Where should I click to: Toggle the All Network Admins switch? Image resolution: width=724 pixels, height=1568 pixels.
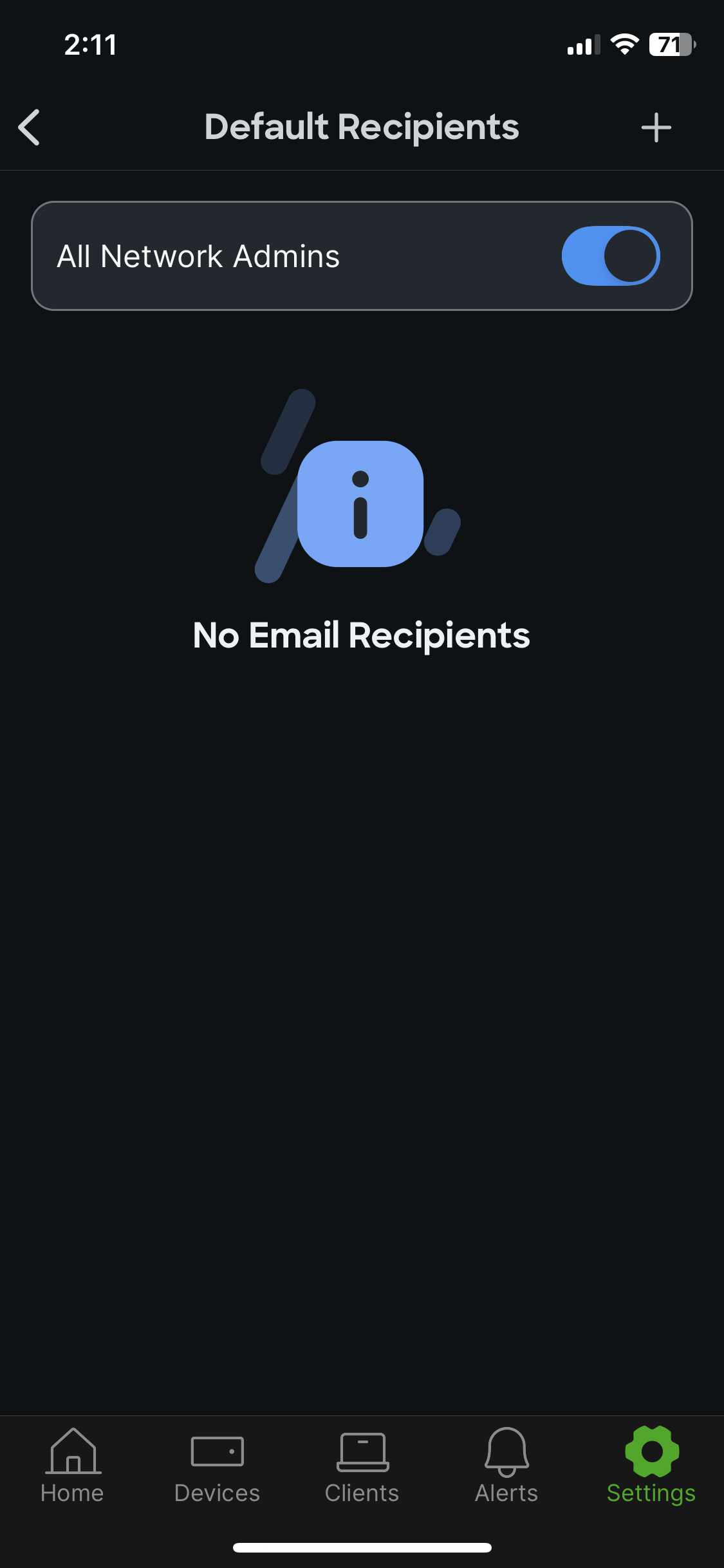[x=611, y=256]
